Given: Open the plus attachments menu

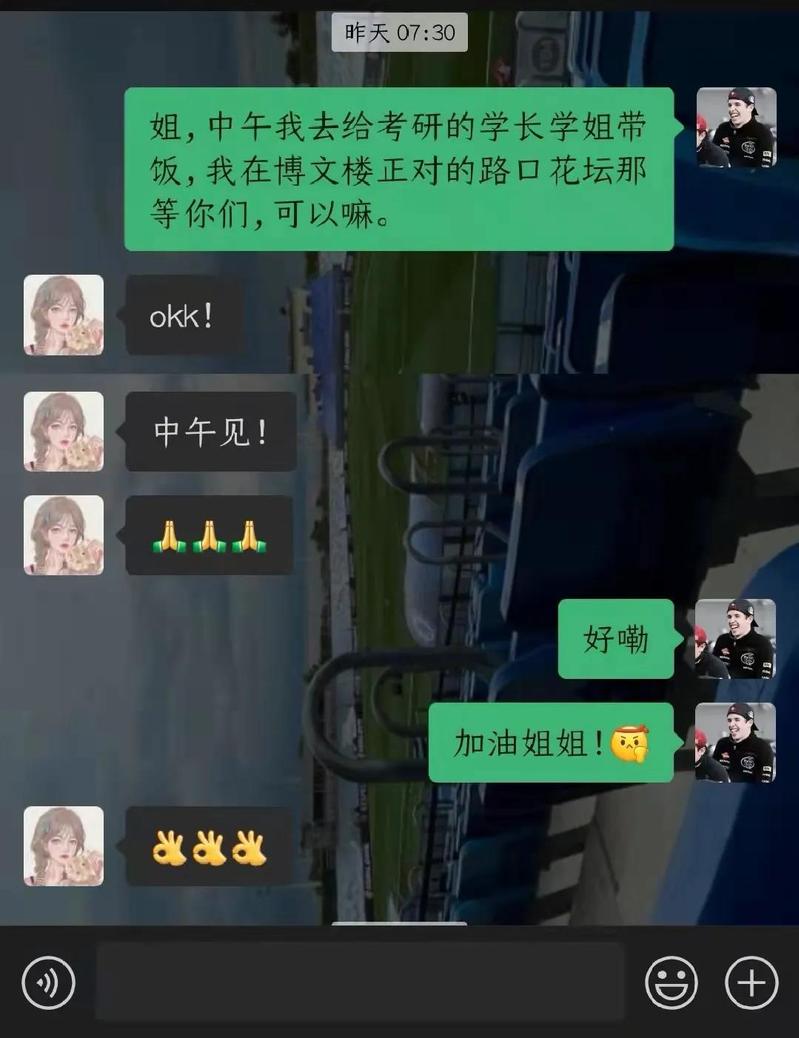Looking at the screenshot, I should tap(751, 982).
